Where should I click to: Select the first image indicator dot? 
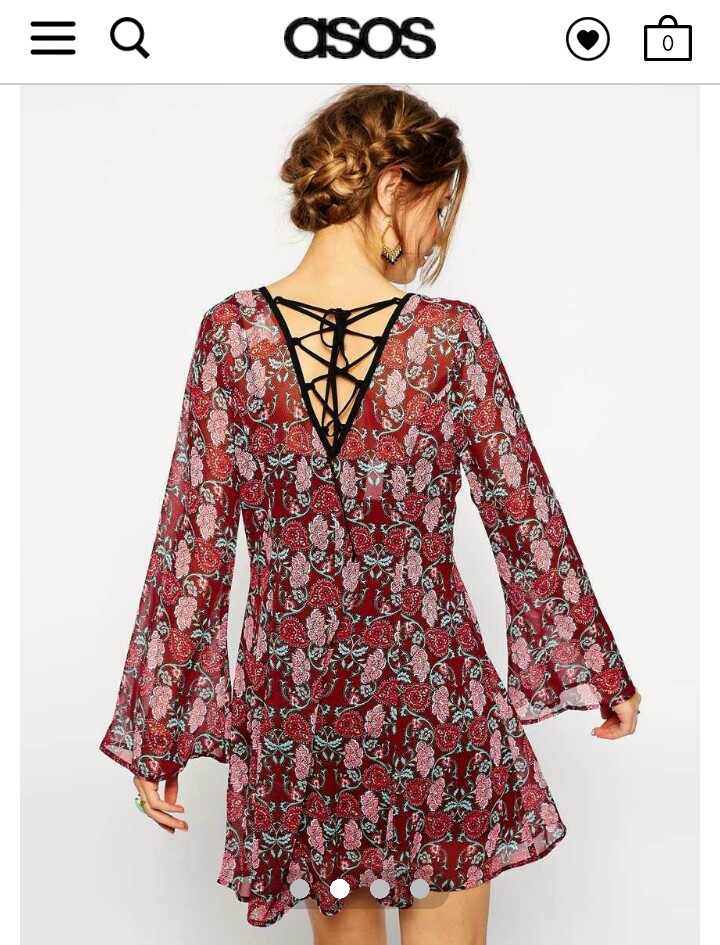coord(300,888)
